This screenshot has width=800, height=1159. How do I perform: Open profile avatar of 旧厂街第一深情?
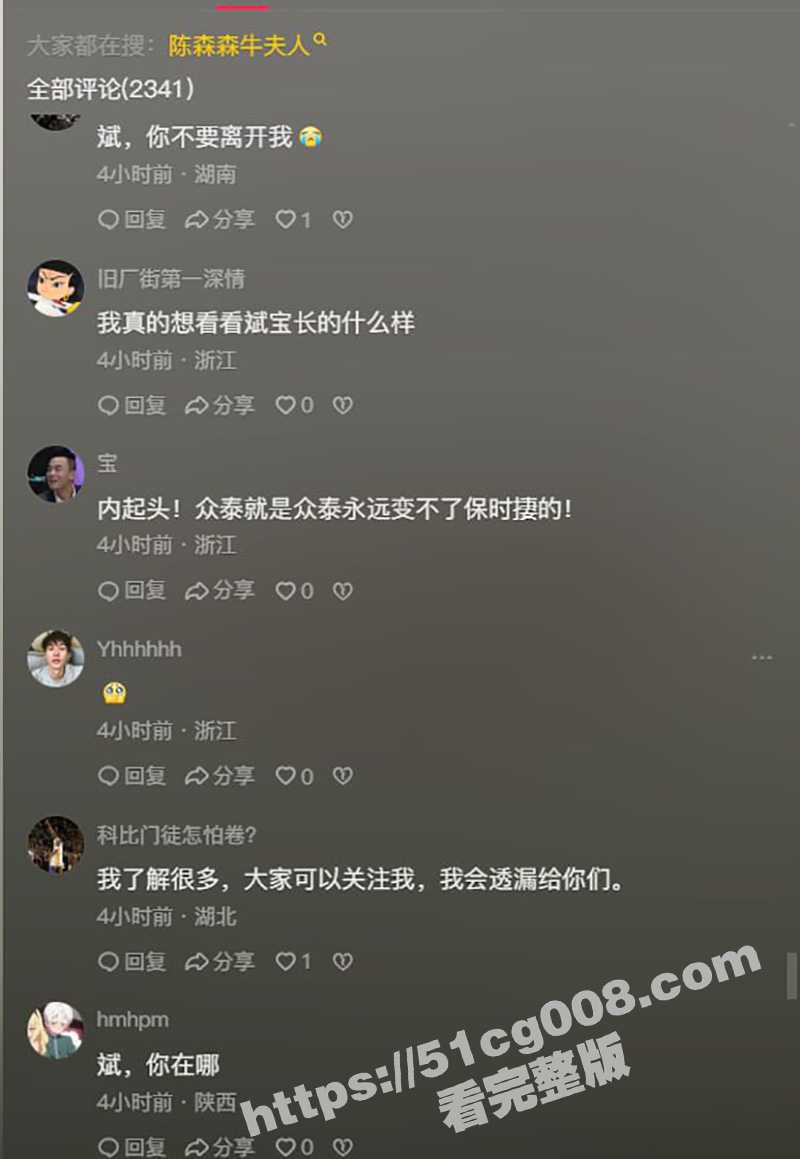pyautogui.click(x=55, y=289)
